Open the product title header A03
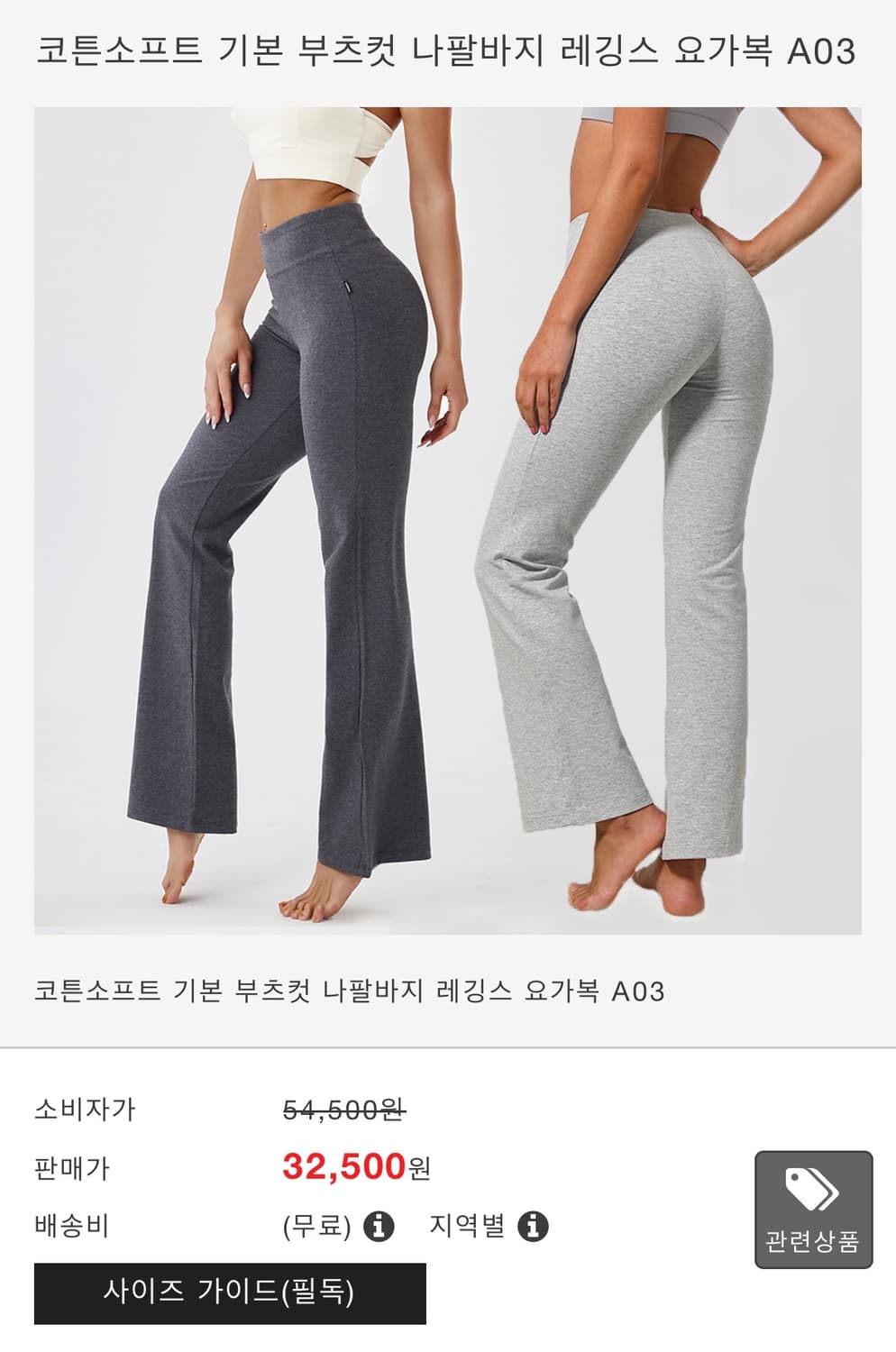 coord(448,51)
